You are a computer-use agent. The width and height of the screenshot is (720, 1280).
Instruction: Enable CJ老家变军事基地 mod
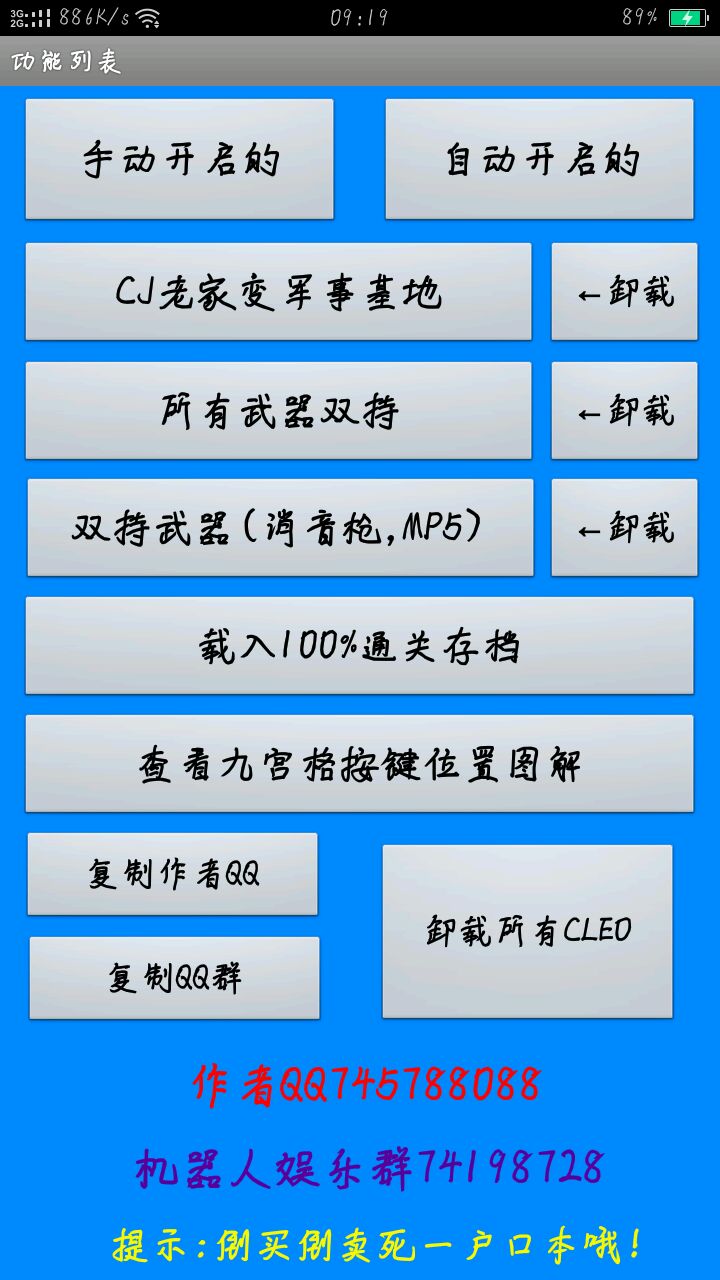(278, 292)
